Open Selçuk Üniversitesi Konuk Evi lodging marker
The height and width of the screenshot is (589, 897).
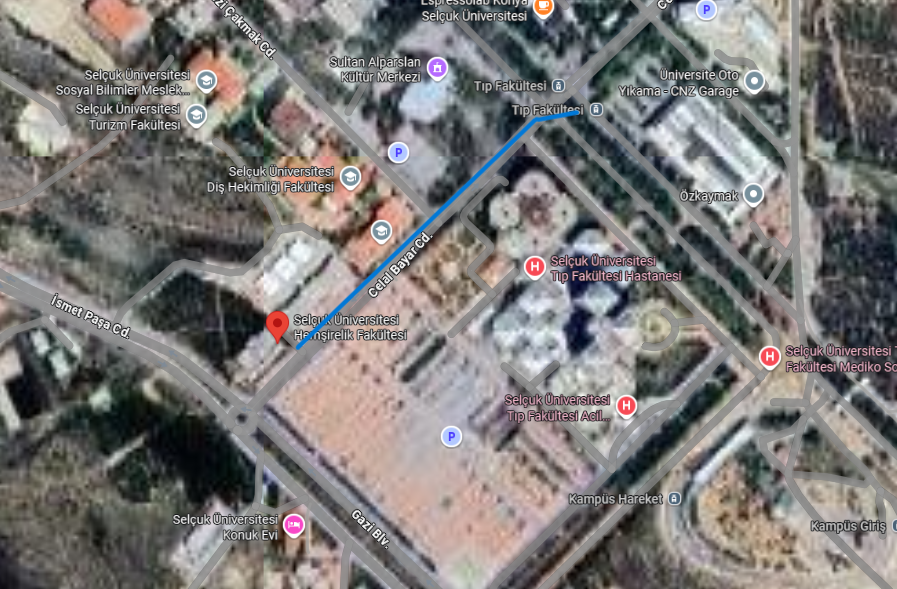coord(293,525)
